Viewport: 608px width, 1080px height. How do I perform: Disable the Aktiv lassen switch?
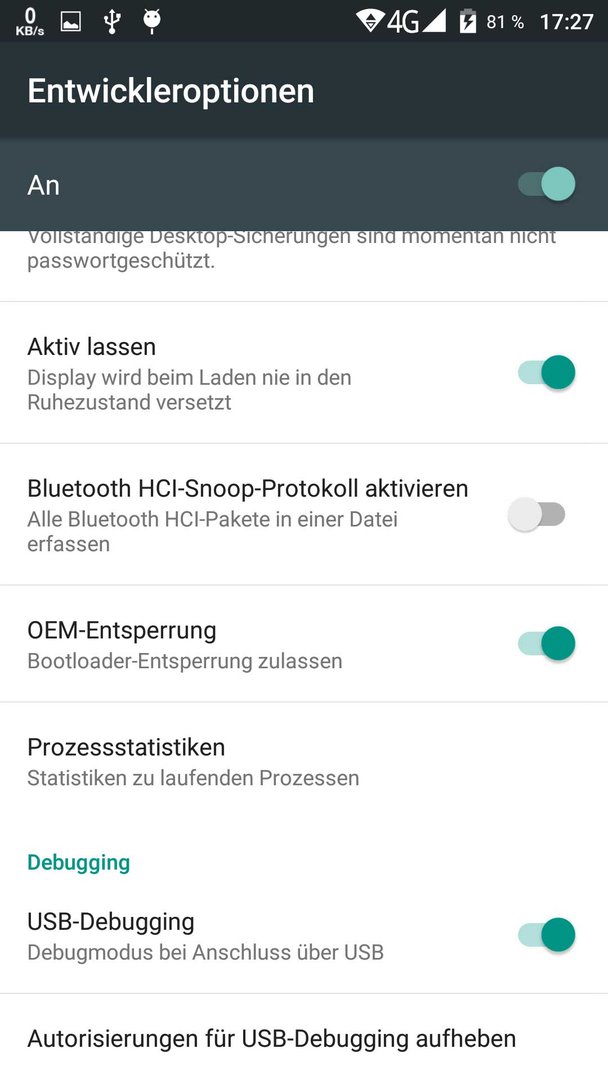(x=547, y=373)
